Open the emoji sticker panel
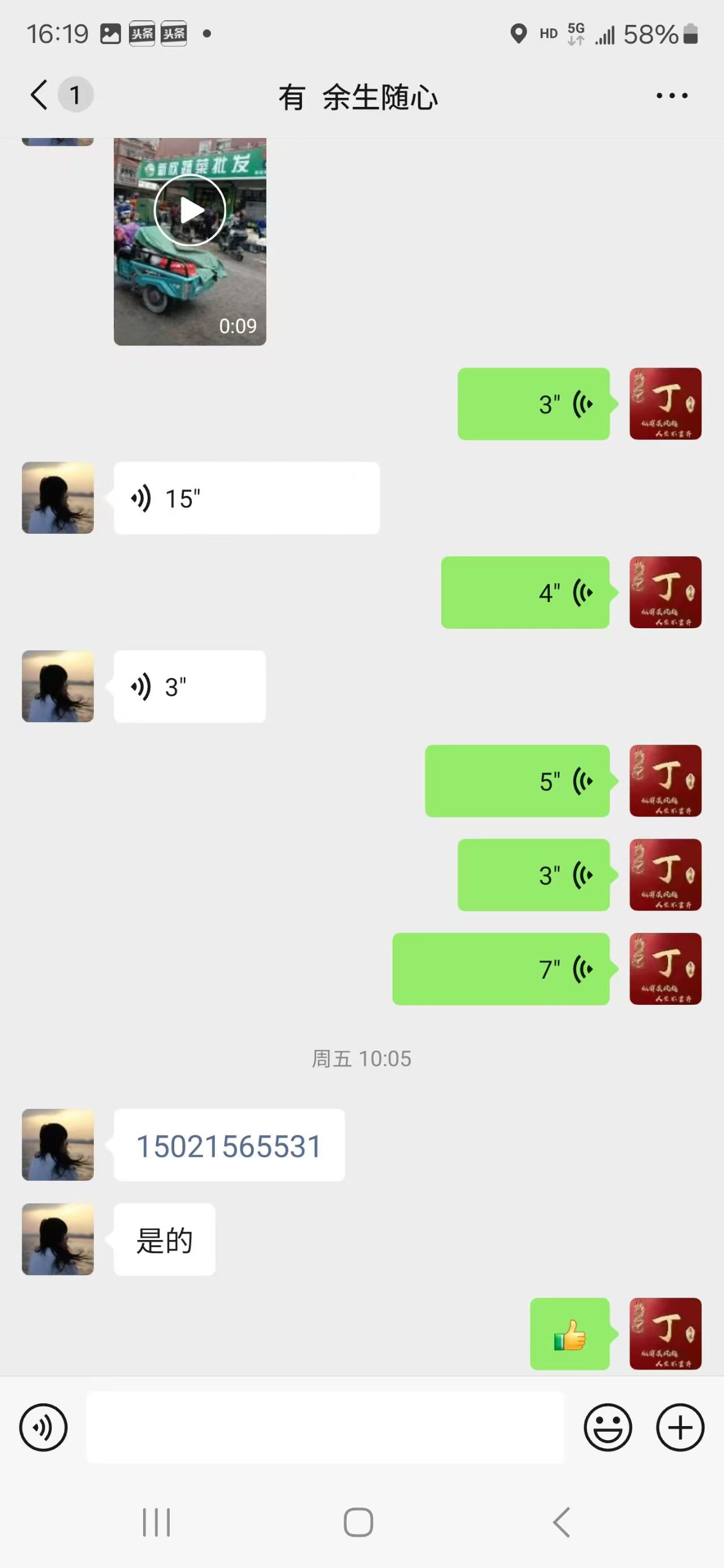 (607, 1427)
